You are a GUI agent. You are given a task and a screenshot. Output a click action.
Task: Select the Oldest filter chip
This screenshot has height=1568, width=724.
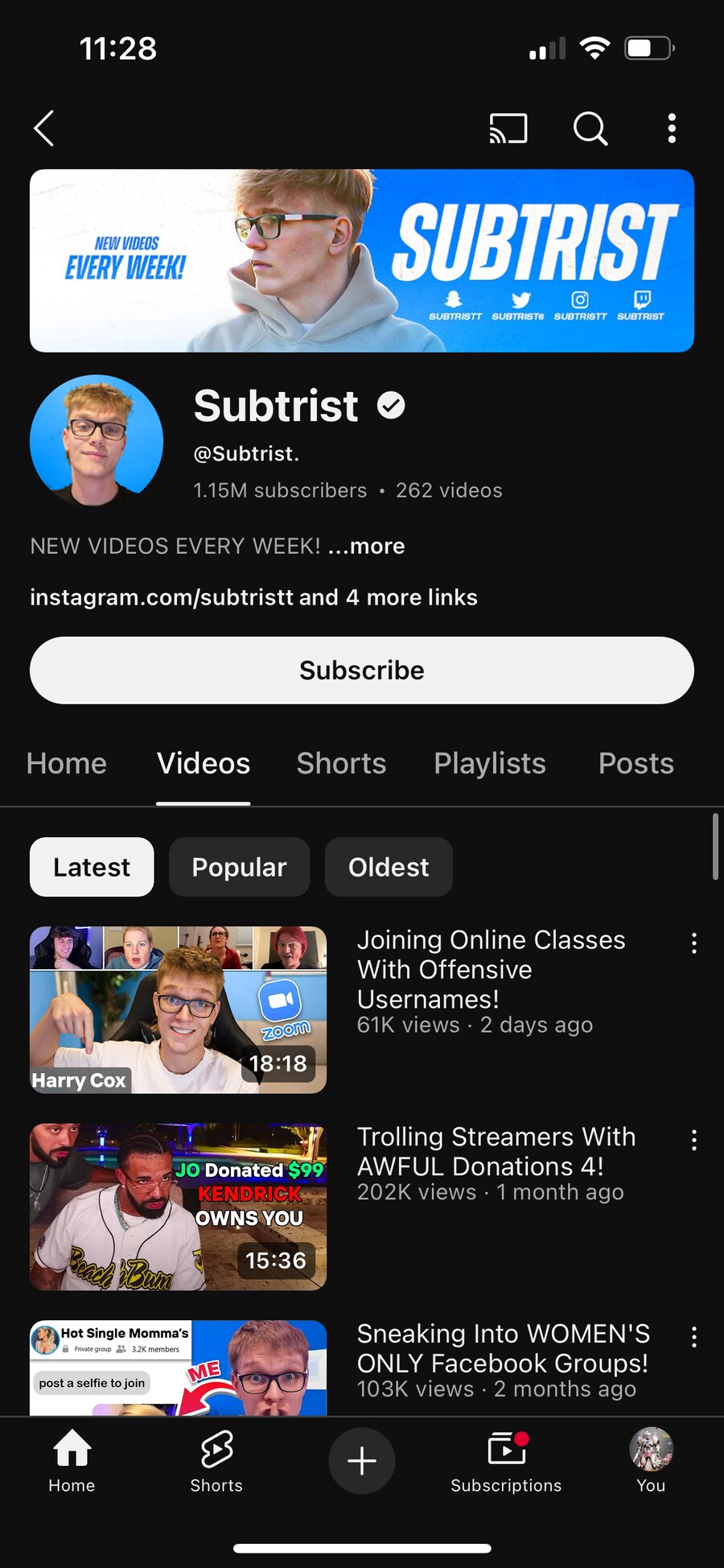pos(388,867)
